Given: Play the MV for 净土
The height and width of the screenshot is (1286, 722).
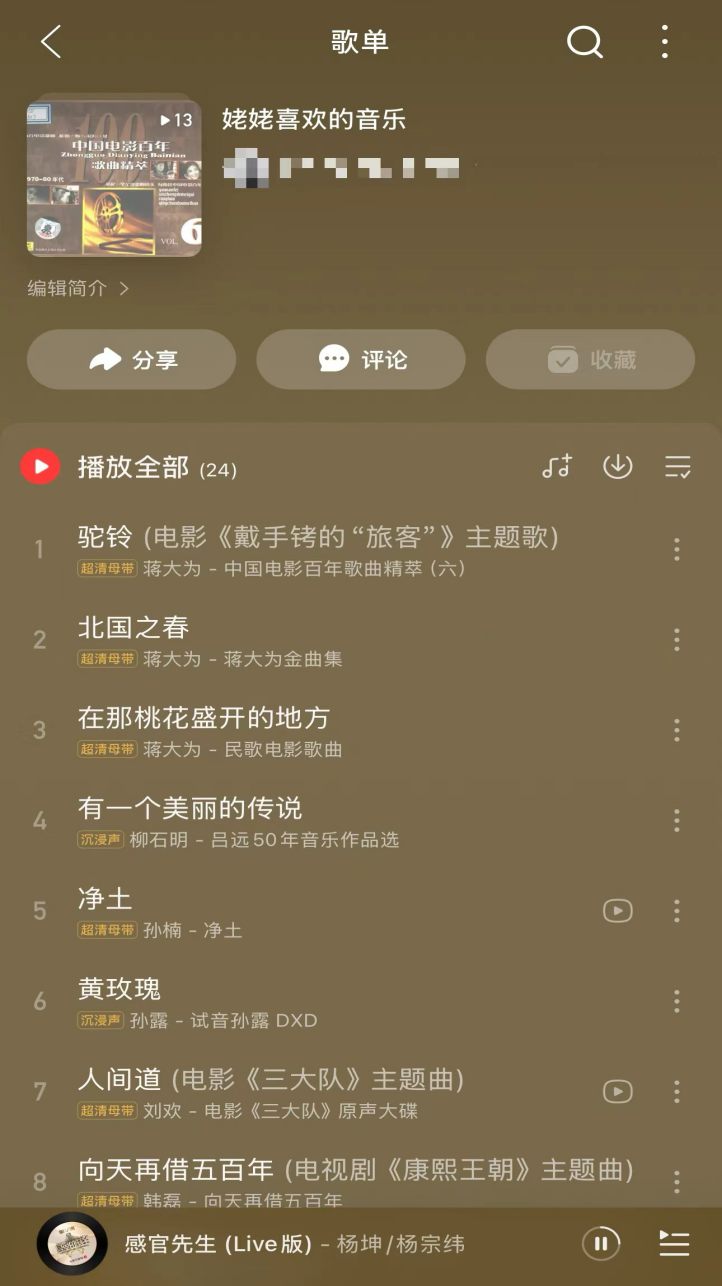Looking at the screenshot, I should click(x=617, y=910).
